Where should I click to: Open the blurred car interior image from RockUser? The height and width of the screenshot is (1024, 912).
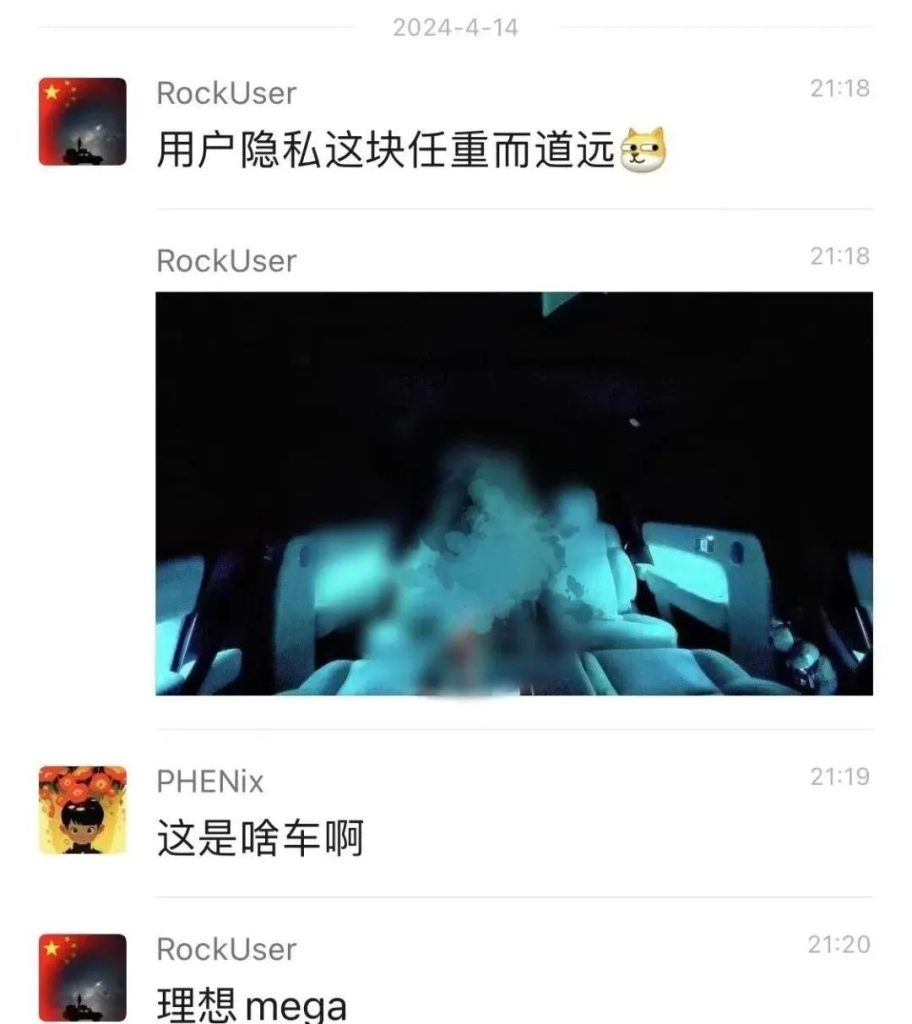(514, 493)
